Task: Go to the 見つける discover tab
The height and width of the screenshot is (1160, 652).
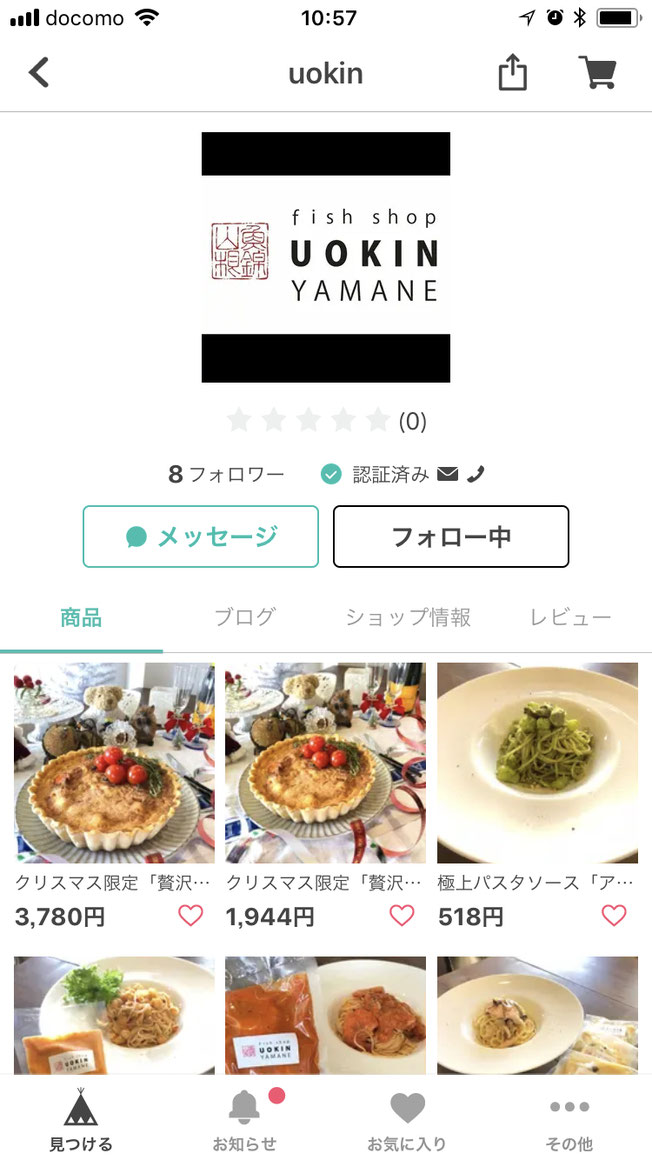Action: coord(81,1118)
